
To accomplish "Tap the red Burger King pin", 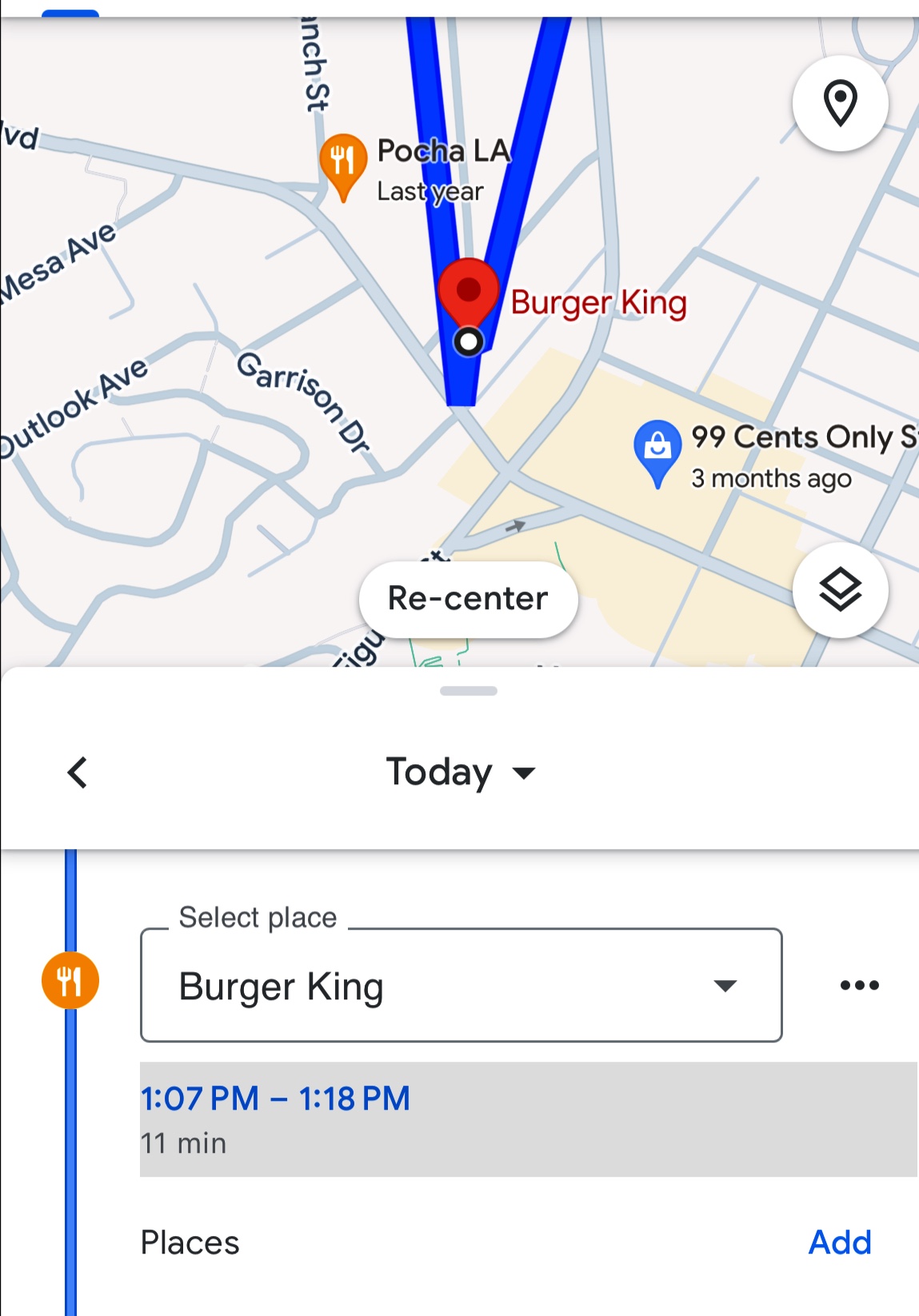I will (x=469, y=293).
